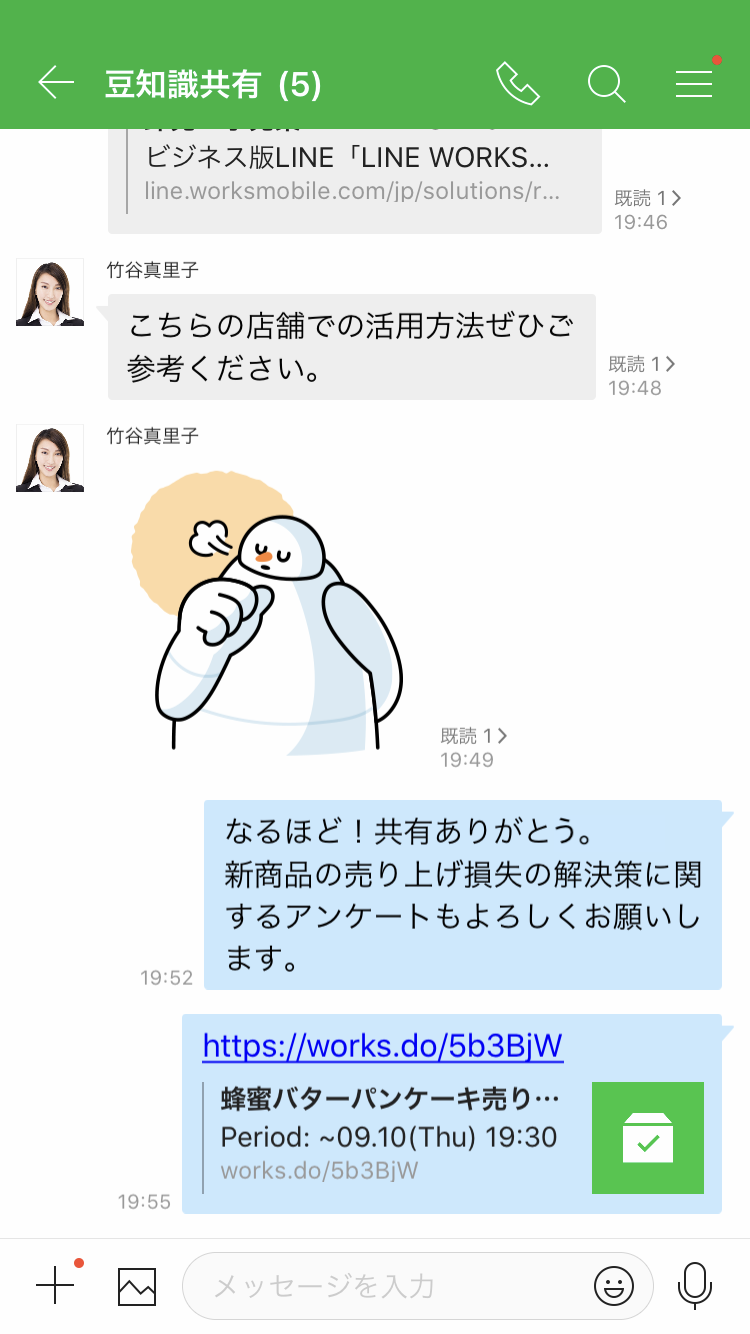Open the plus attachment menu
Screen dimensions: 750x1334
(x=55, y=1285)
